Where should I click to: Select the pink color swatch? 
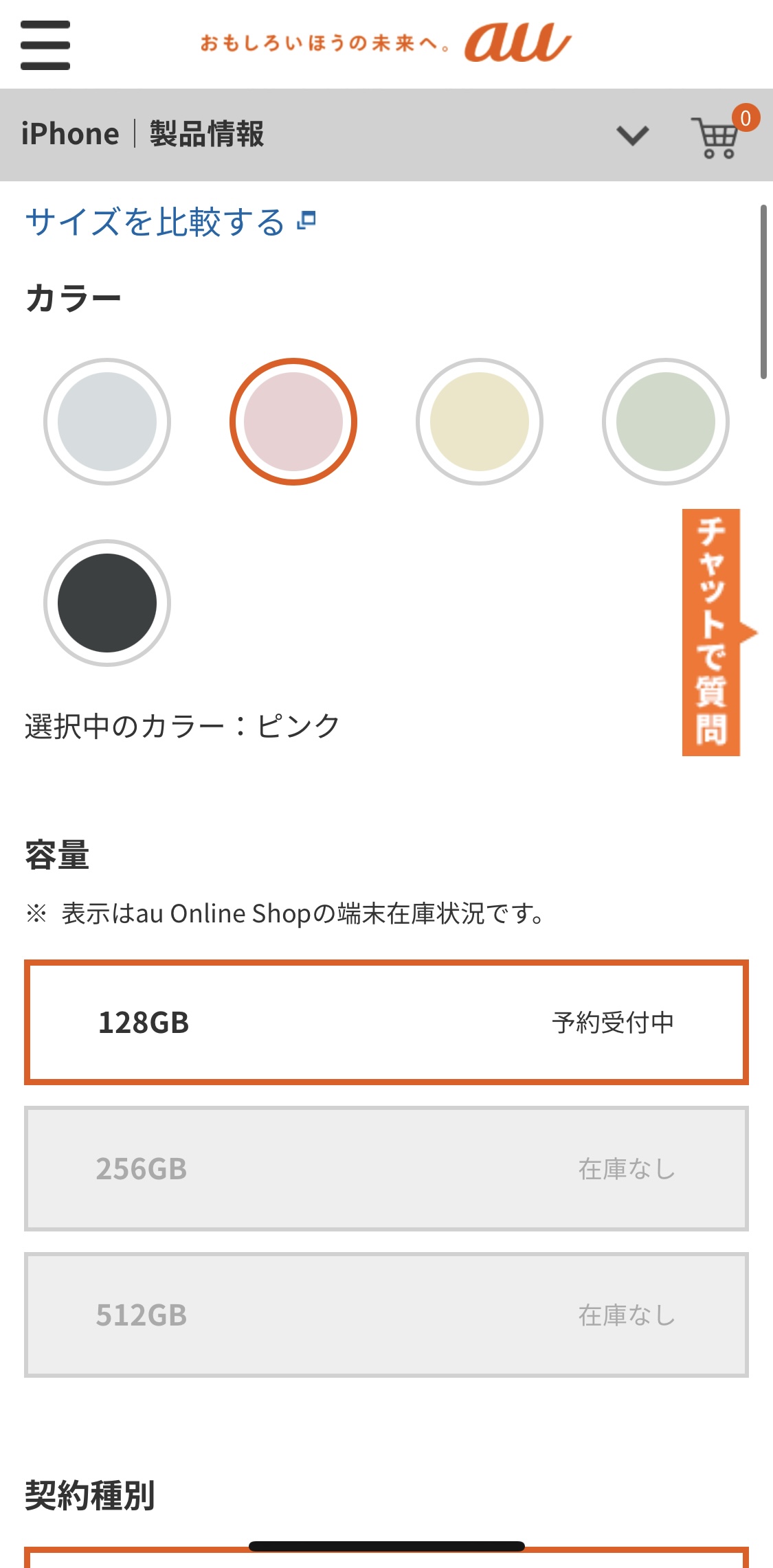[293, 422]
